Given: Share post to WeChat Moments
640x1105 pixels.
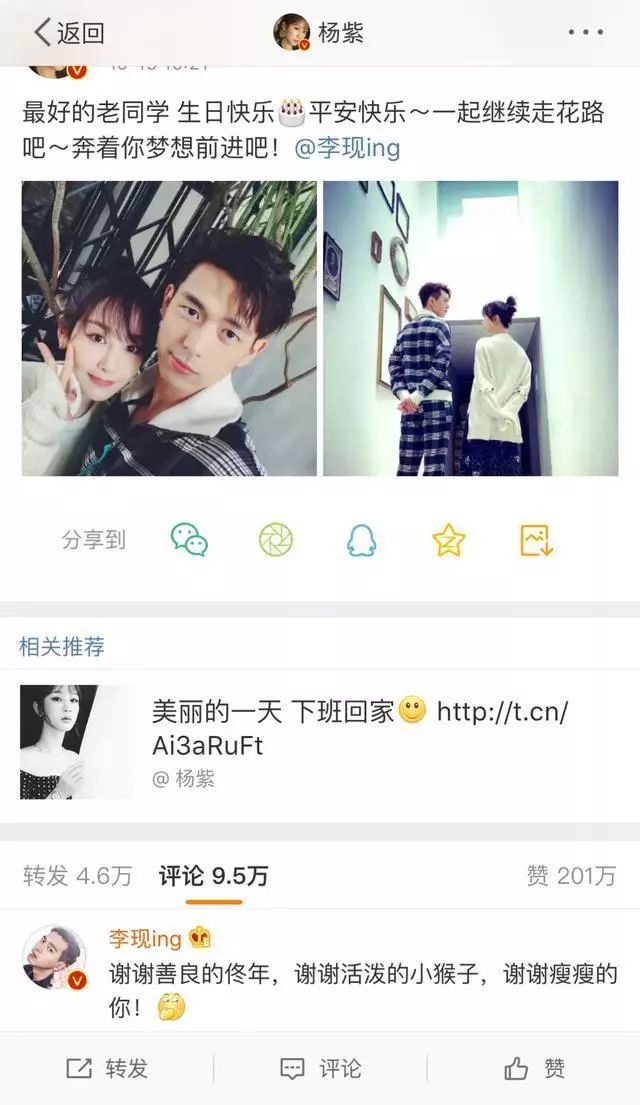Looking at the screenshot, I should click(276, 541).
